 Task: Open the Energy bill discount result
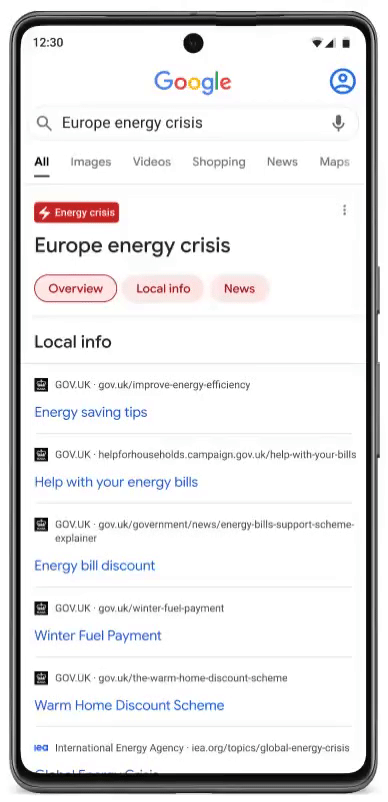click(95, 566)
